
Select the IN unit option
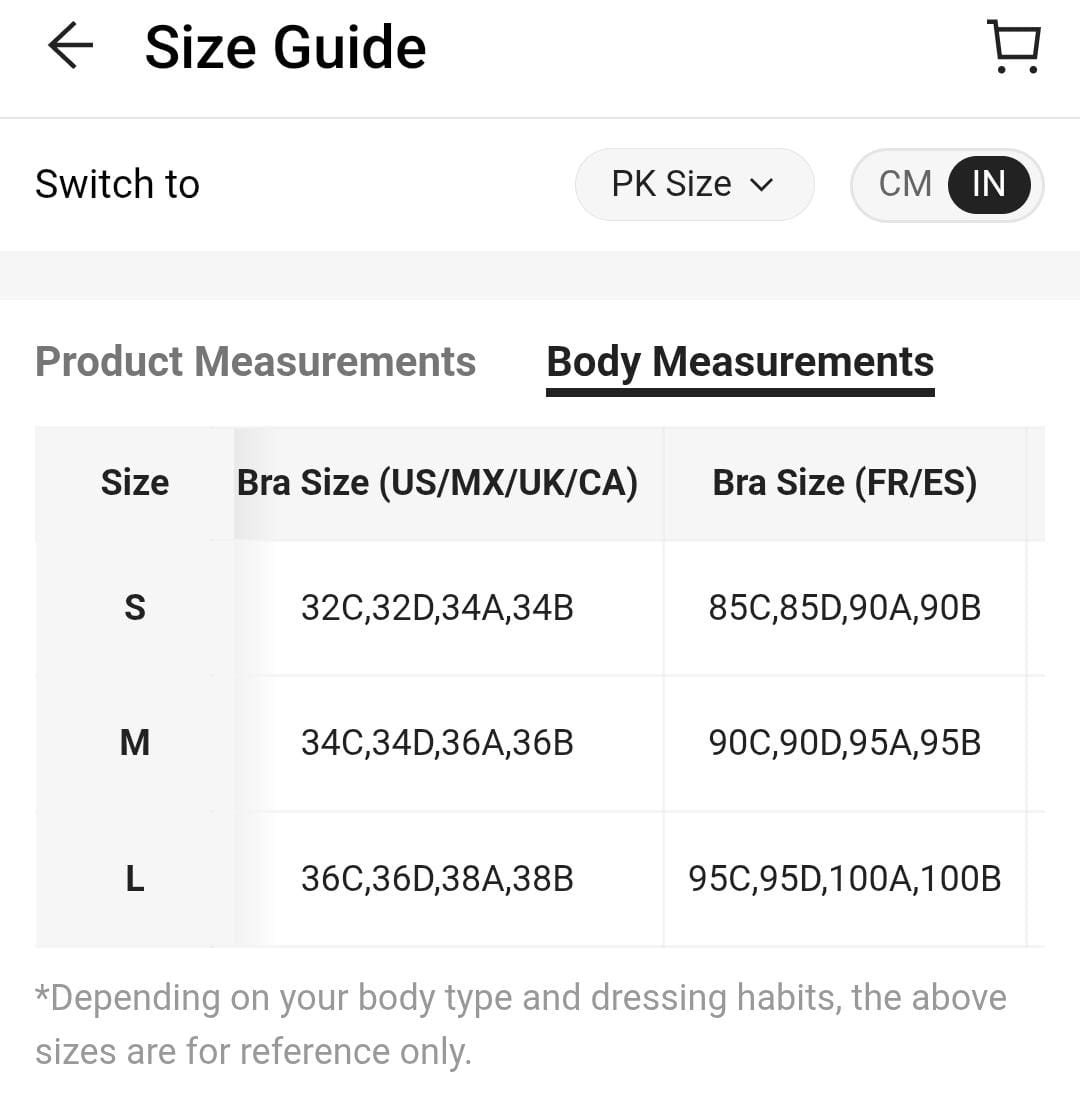(x=988, y=184)
